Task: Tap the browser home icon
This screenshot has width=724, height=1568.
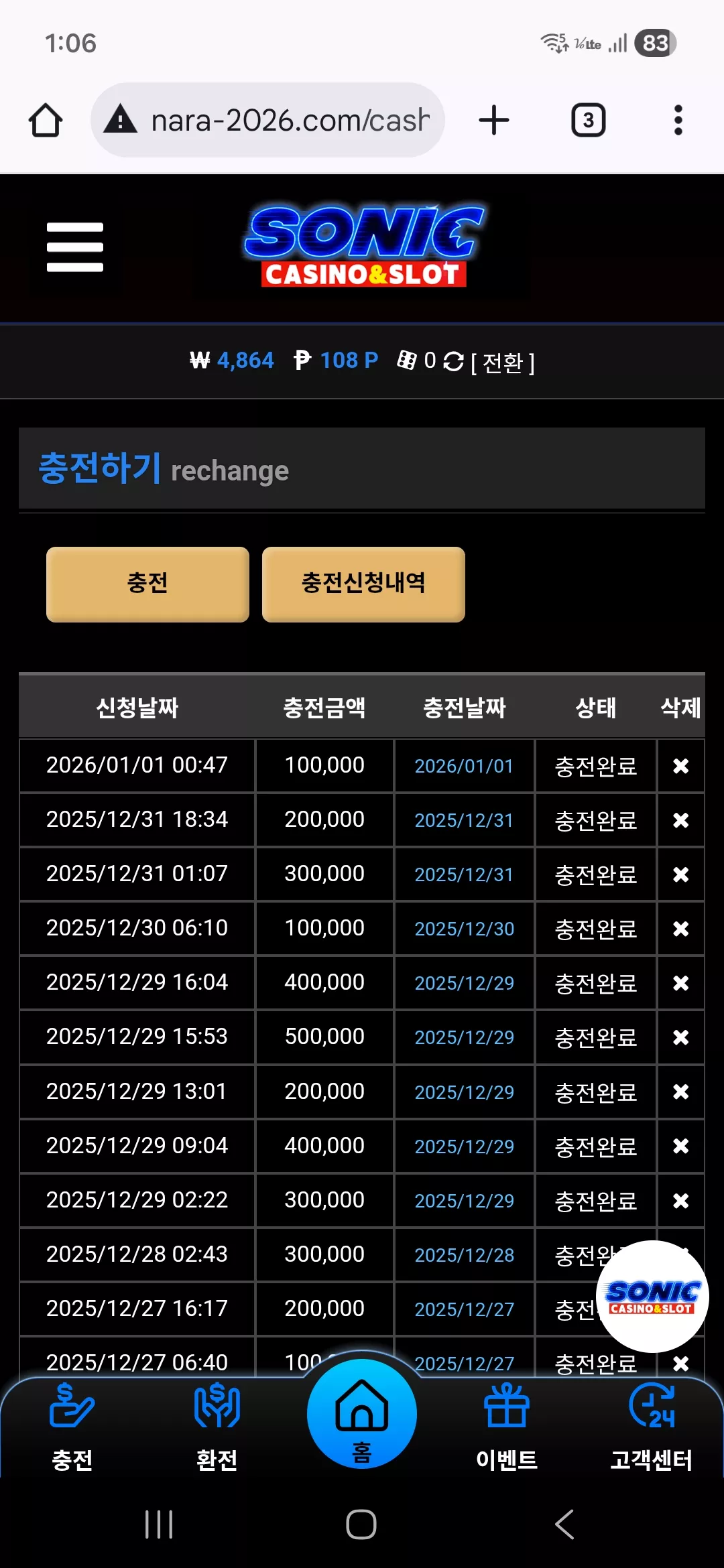Action: tap(46, 121)
